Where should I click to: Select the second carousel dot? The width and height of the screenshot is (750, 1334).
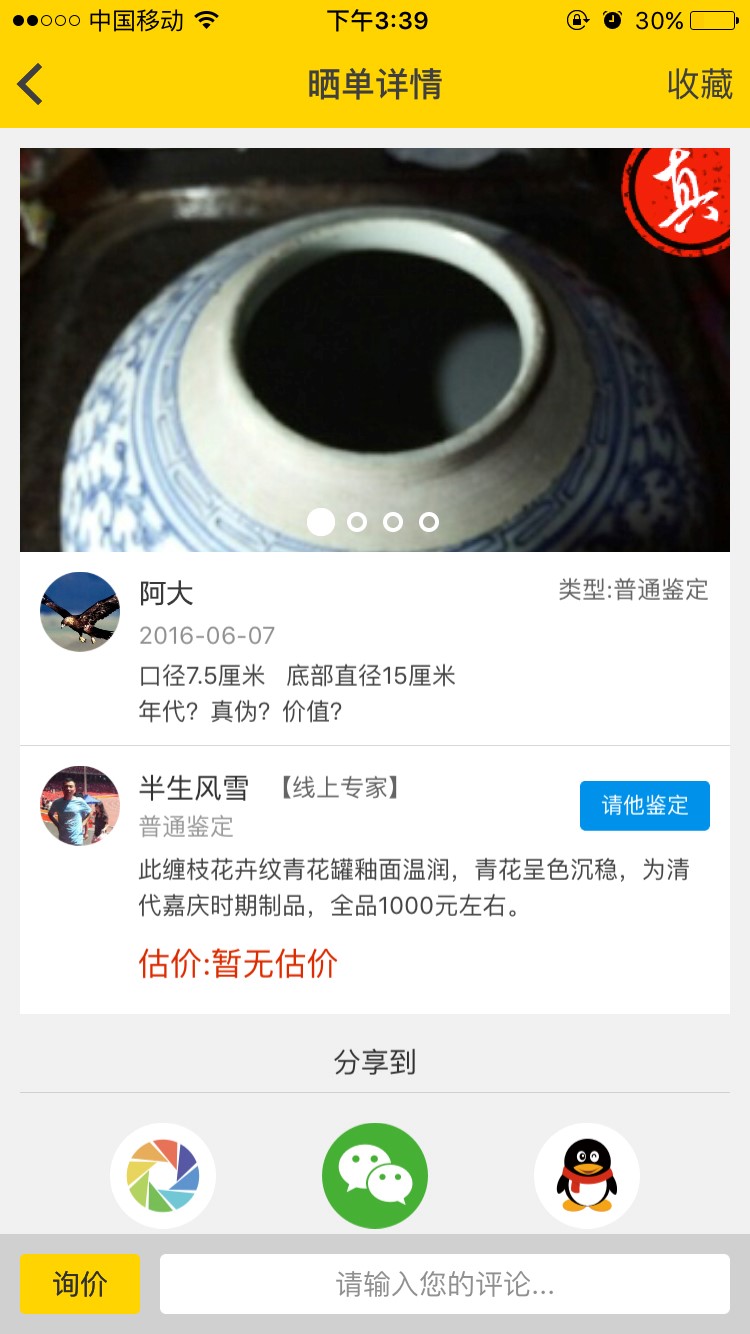357,521
